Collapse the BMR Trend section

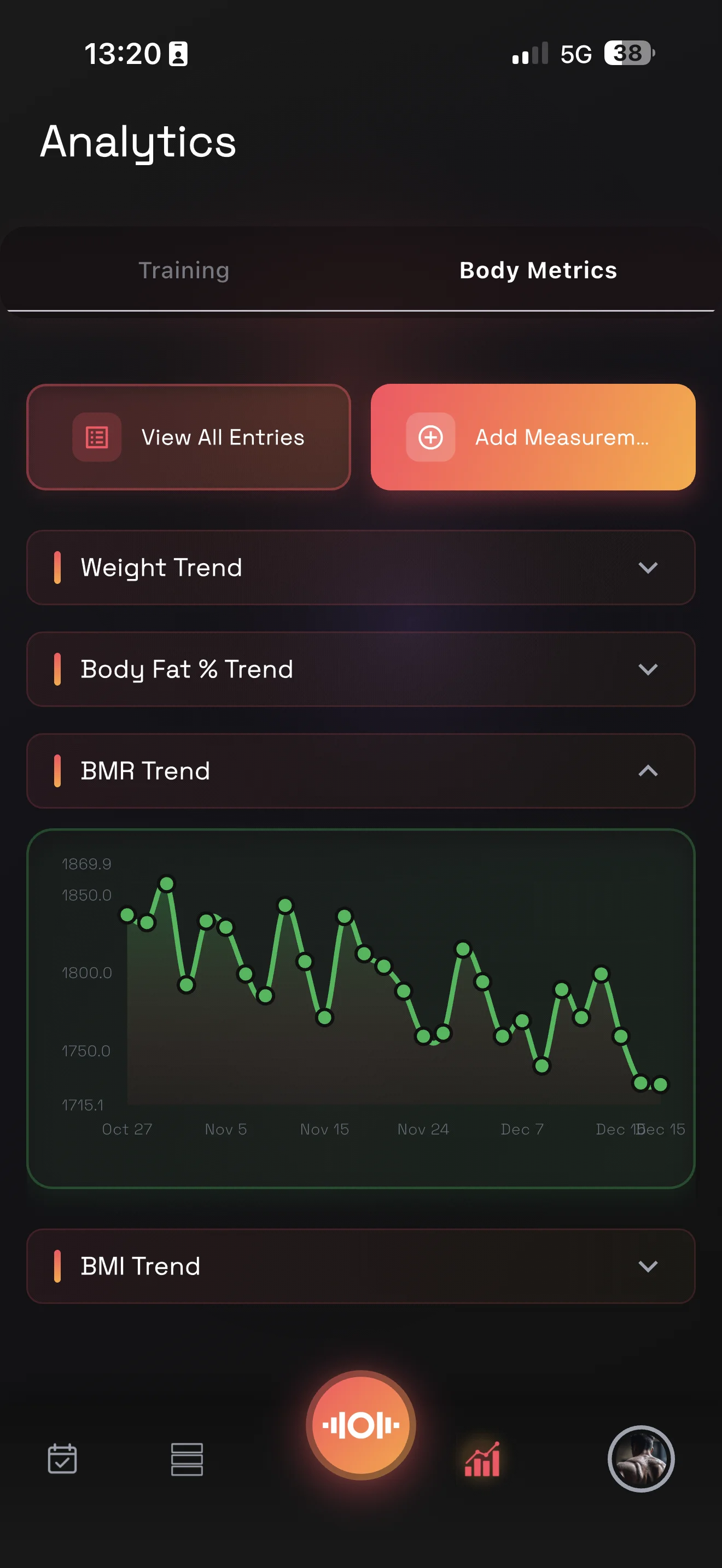pyautogui.click(x=360, y=771)
